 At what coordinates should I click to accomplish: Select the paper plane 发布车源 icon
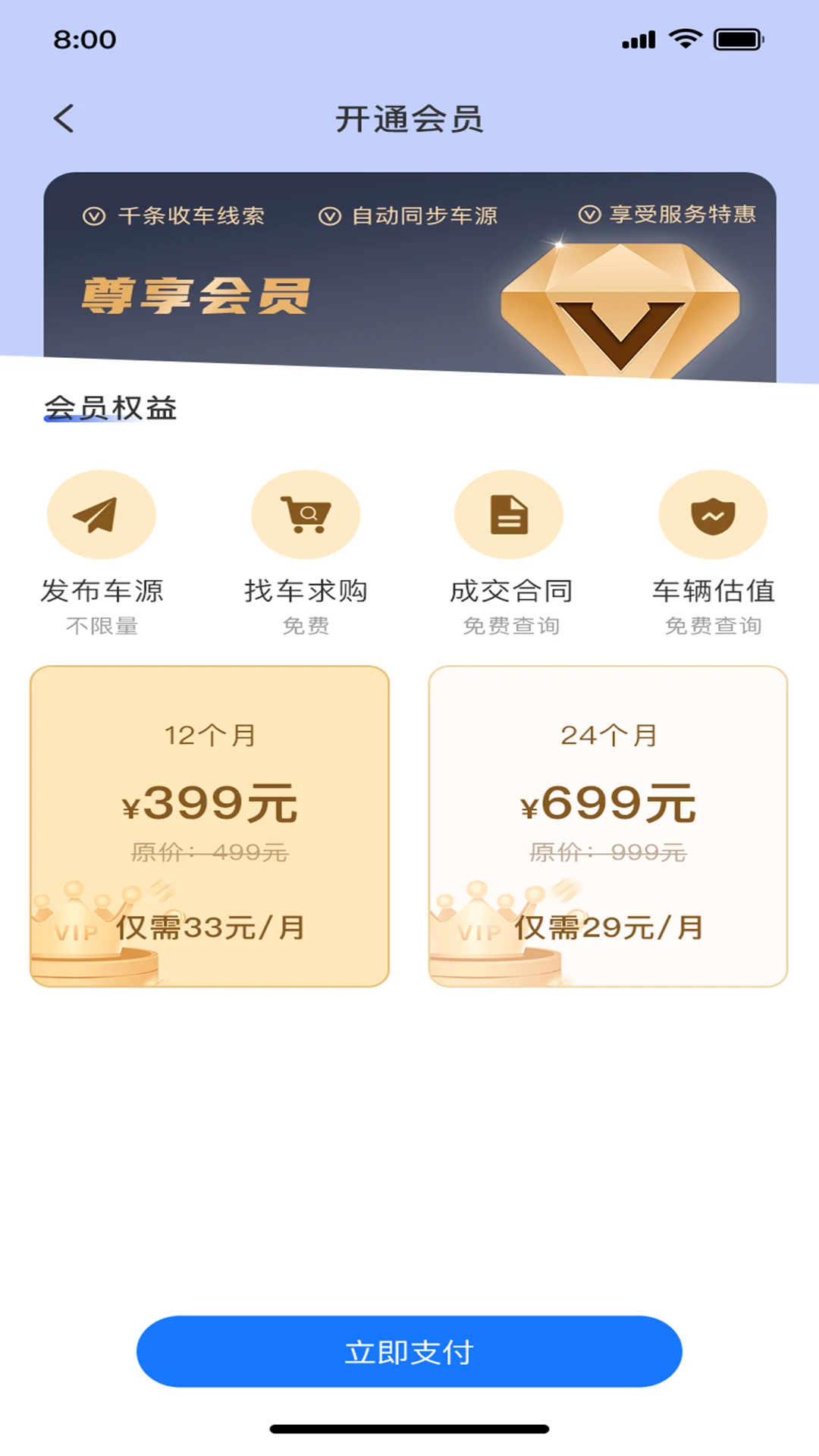tap(101, 513)
